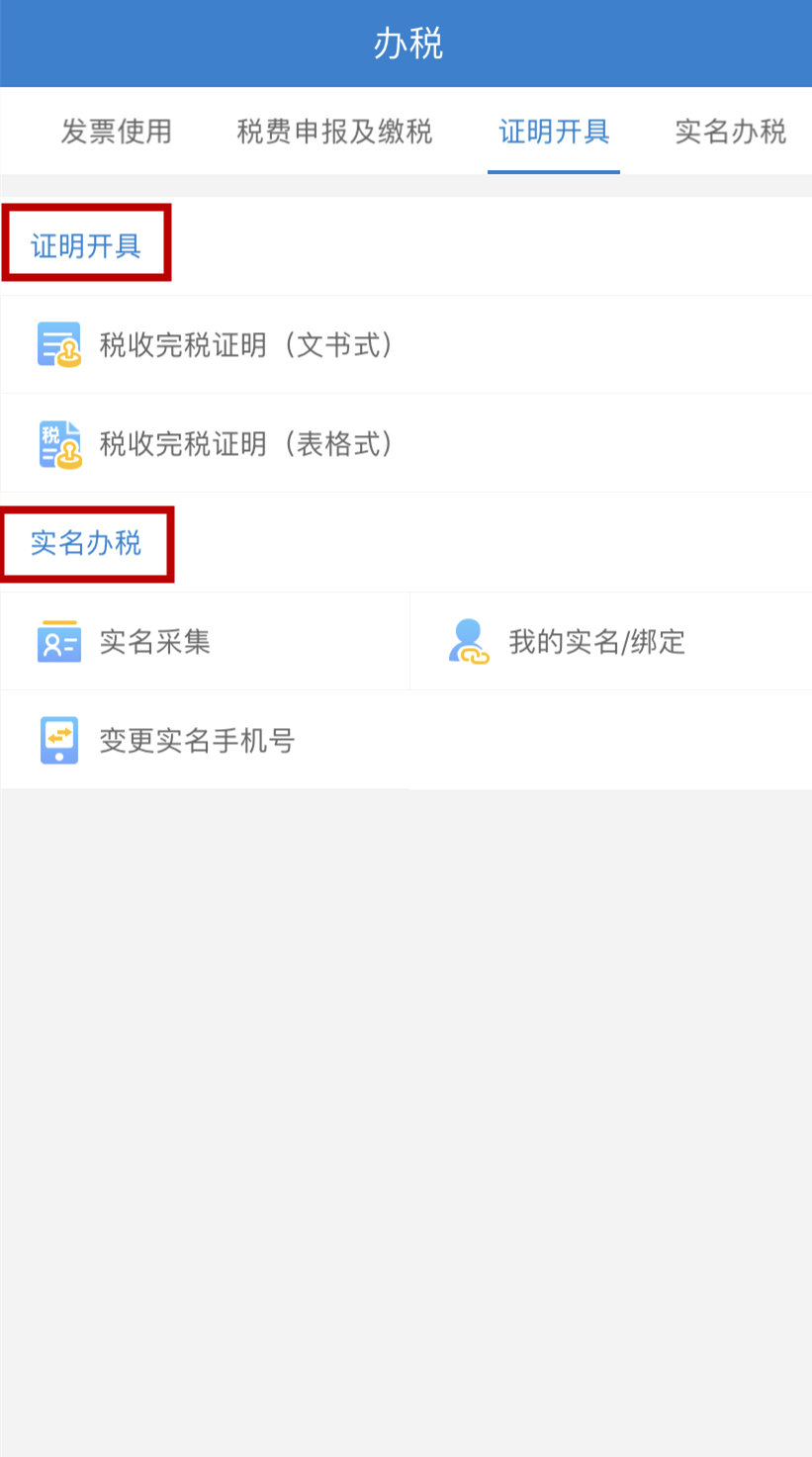Viewport: 812px width, 1457px height.
Task: Tap the blue icon beside 实名采集
Action: (57, 640)
